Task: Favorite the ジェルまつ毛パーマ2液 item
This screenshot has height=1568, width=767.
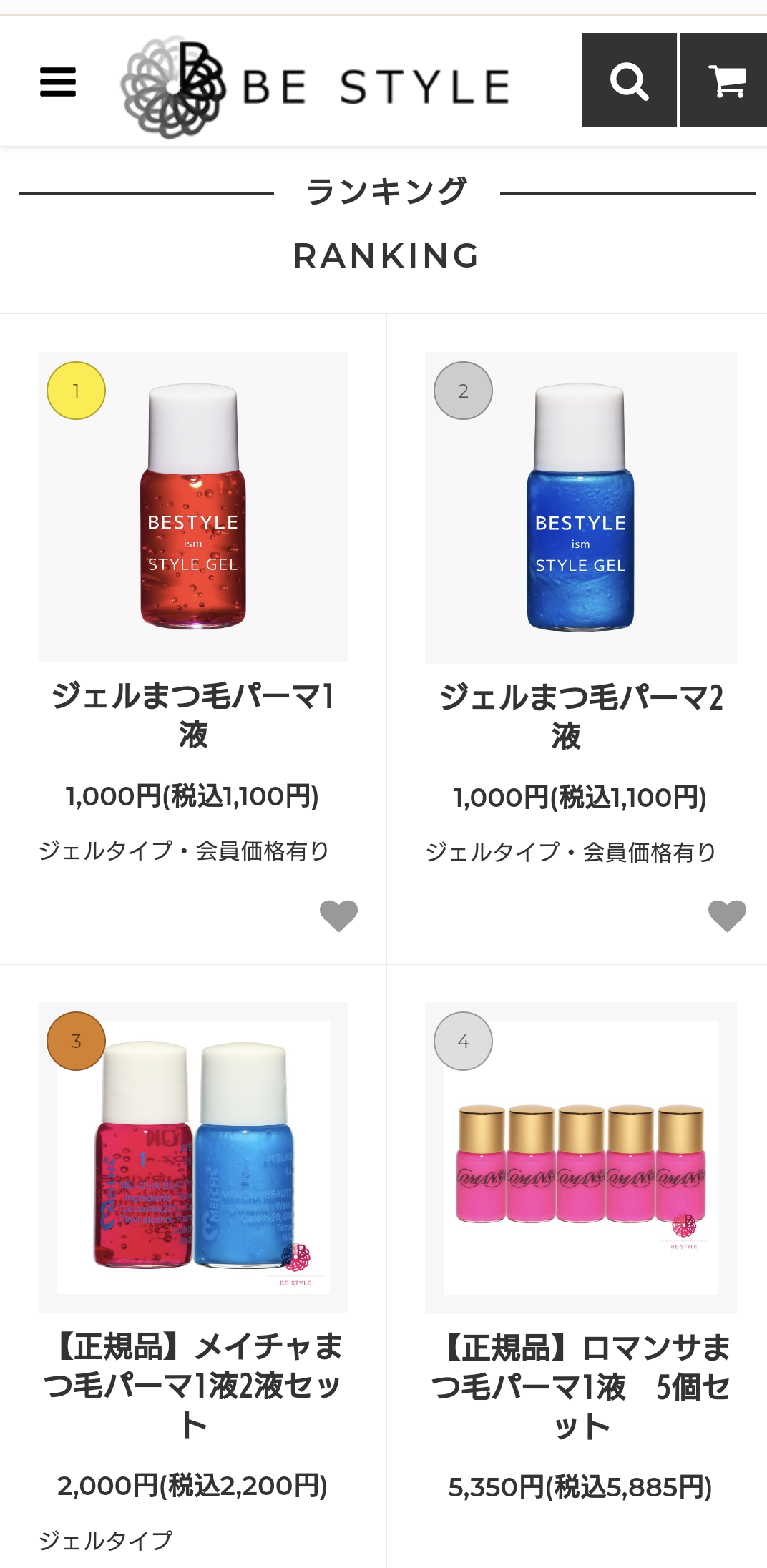Action: 727,916
